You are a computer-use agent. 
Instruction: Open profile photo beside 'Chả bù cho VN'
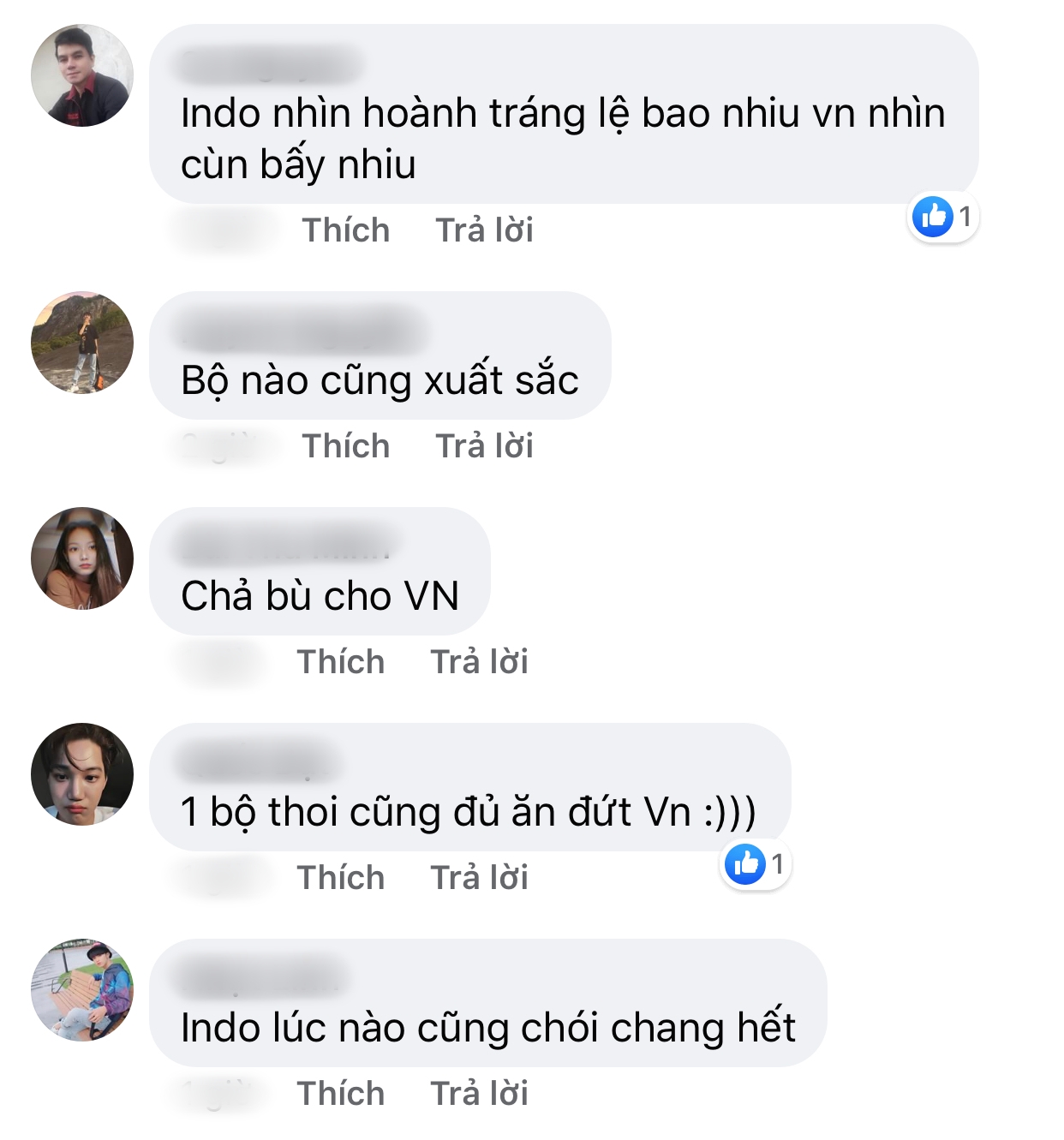click(x=82, y=558)
